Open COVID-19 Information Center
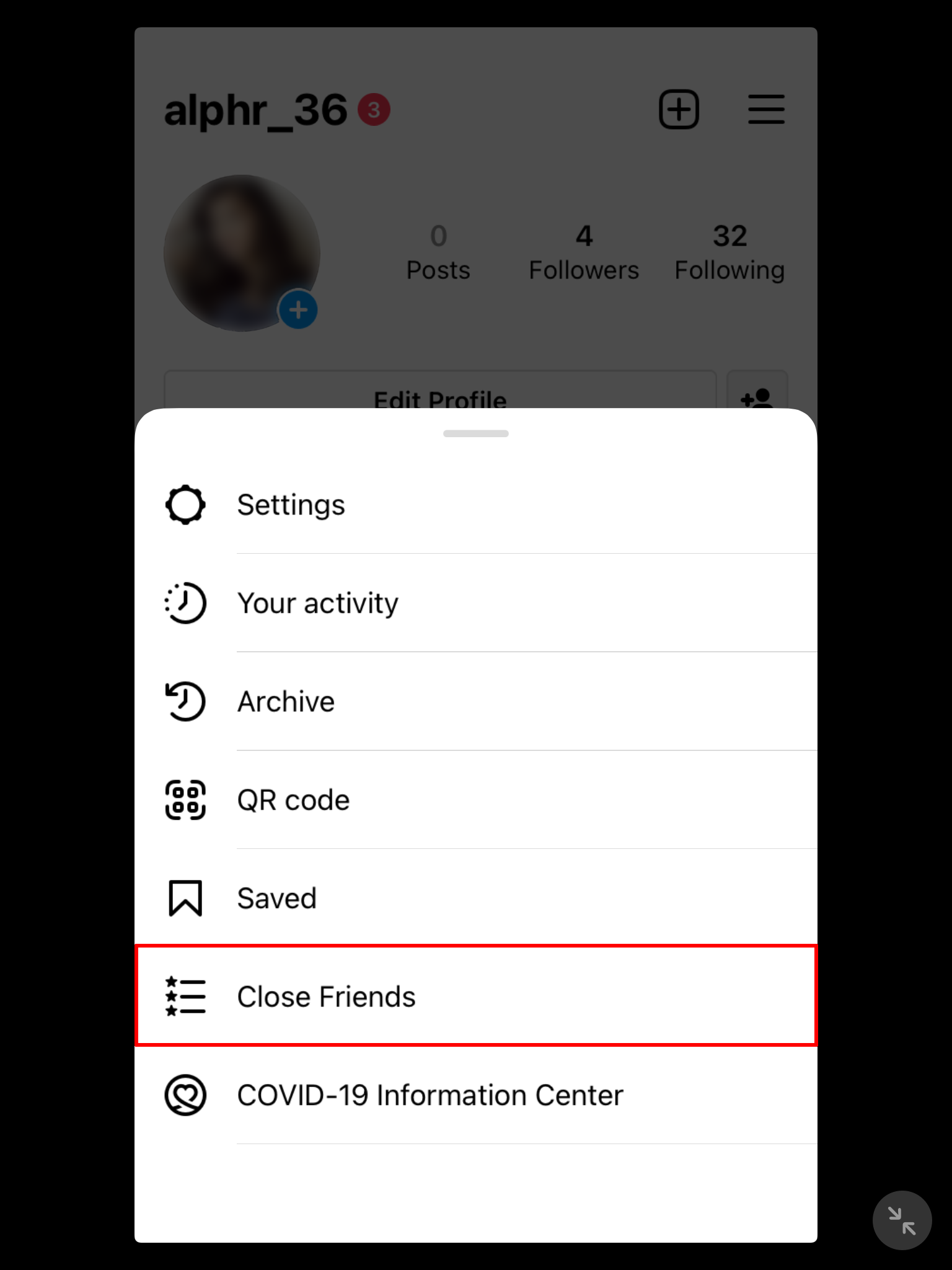952x1270 pixels. (430, 1095)
